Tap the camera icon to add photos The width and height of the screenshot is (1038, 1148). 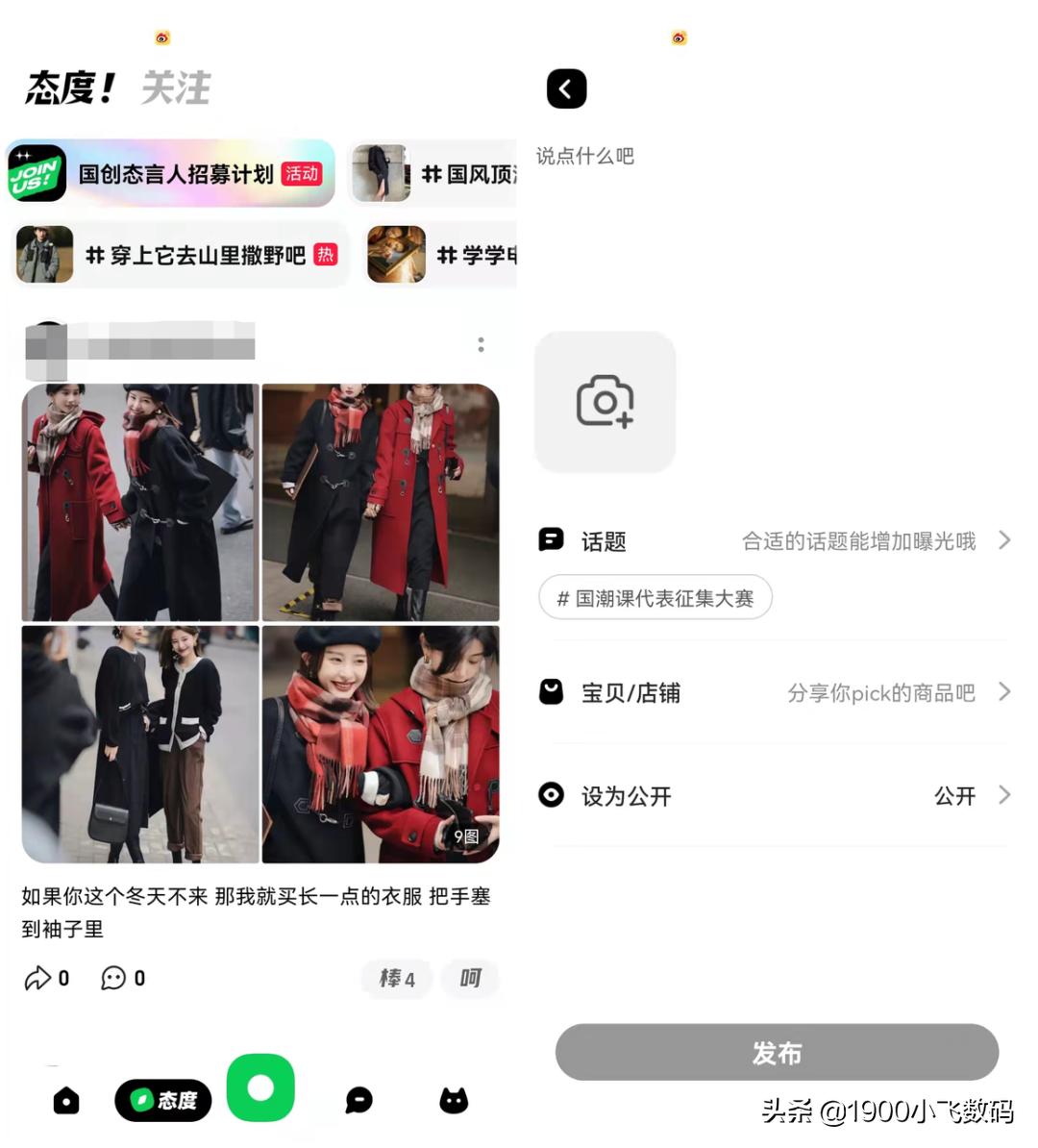tap(605, 402)
